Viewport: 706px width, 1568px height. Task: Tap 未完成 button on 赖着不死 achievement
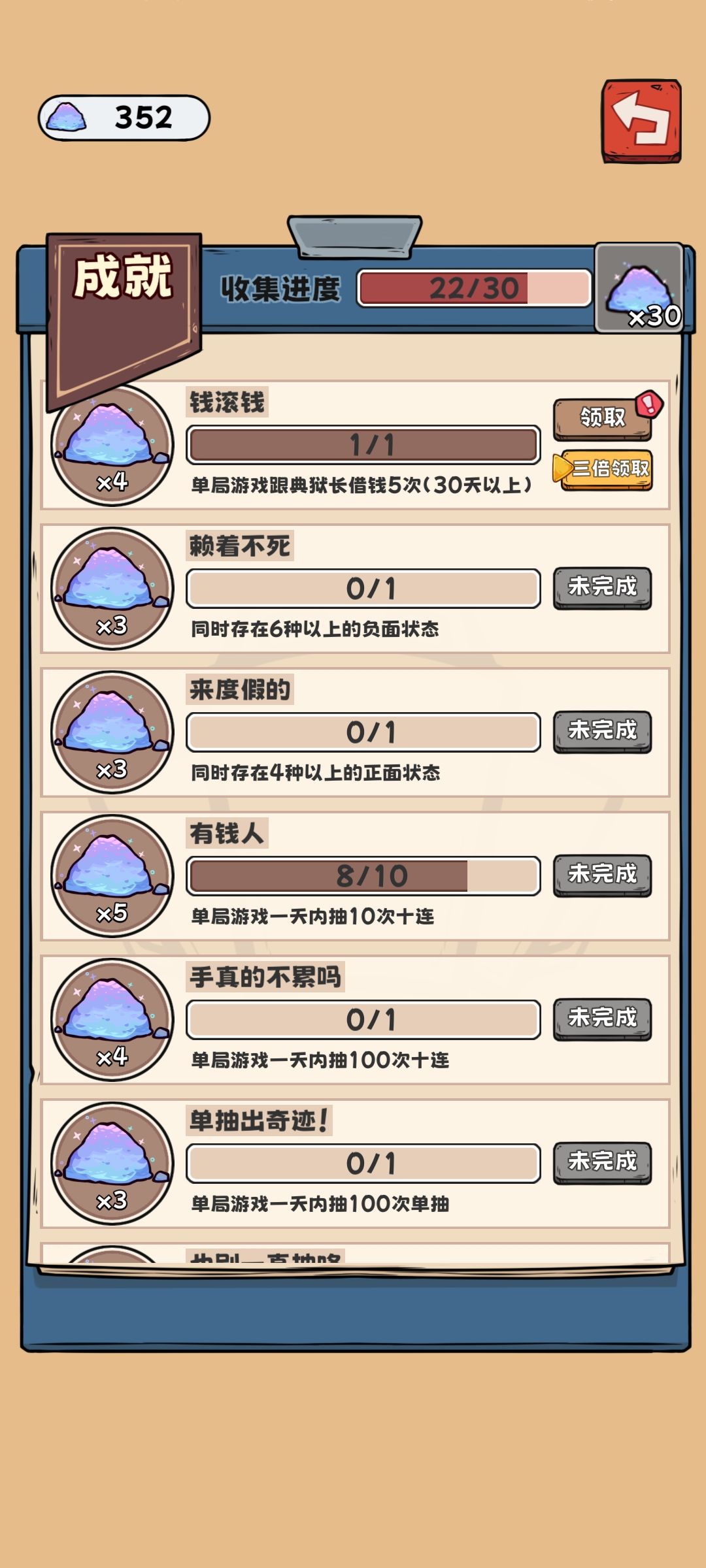(x=601, y=589)
